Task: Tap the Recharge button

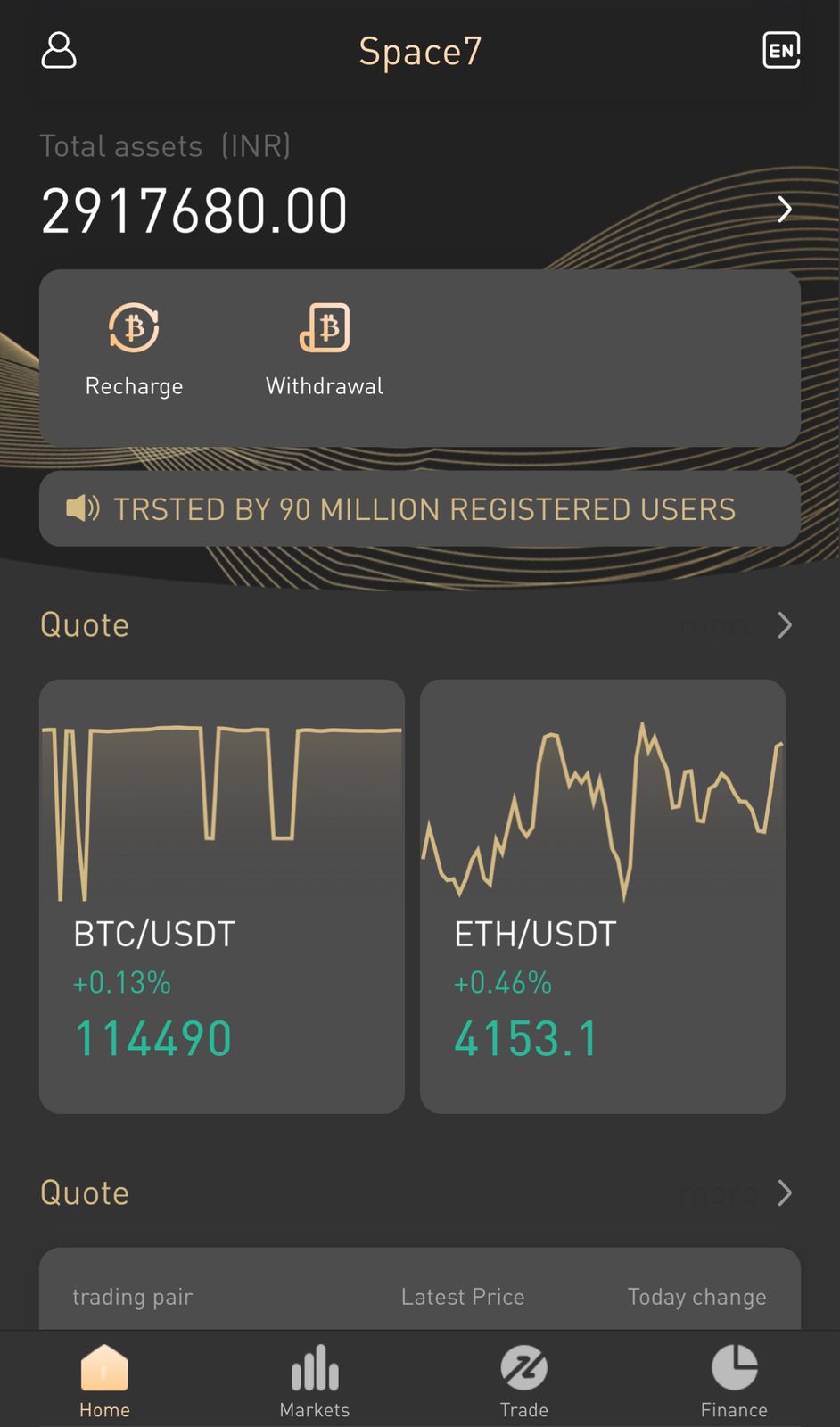Action: pyautogui.click(x=134, y=350)
